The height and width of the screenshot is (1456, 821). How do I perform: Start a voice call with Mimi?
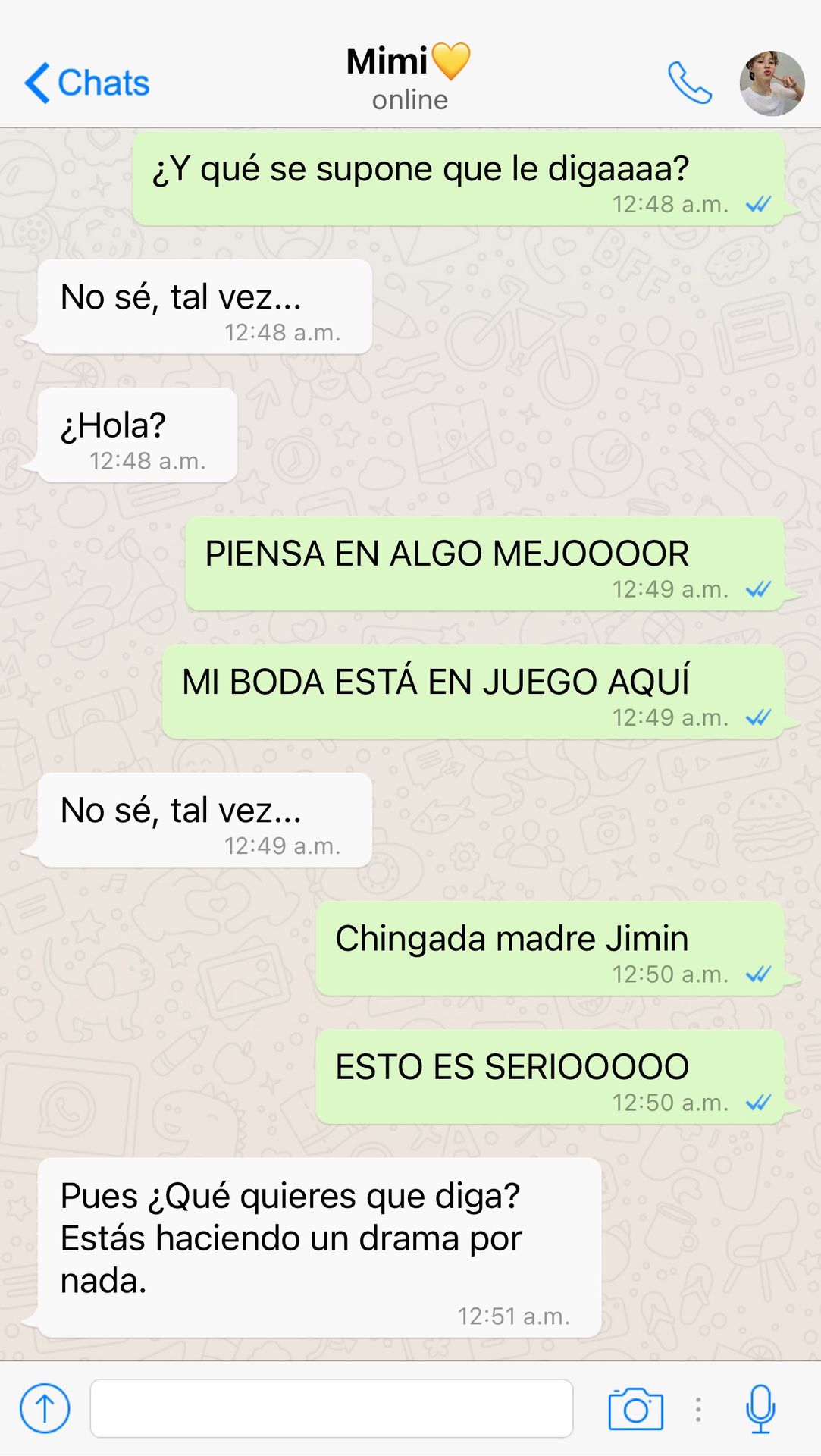[689, 83]
